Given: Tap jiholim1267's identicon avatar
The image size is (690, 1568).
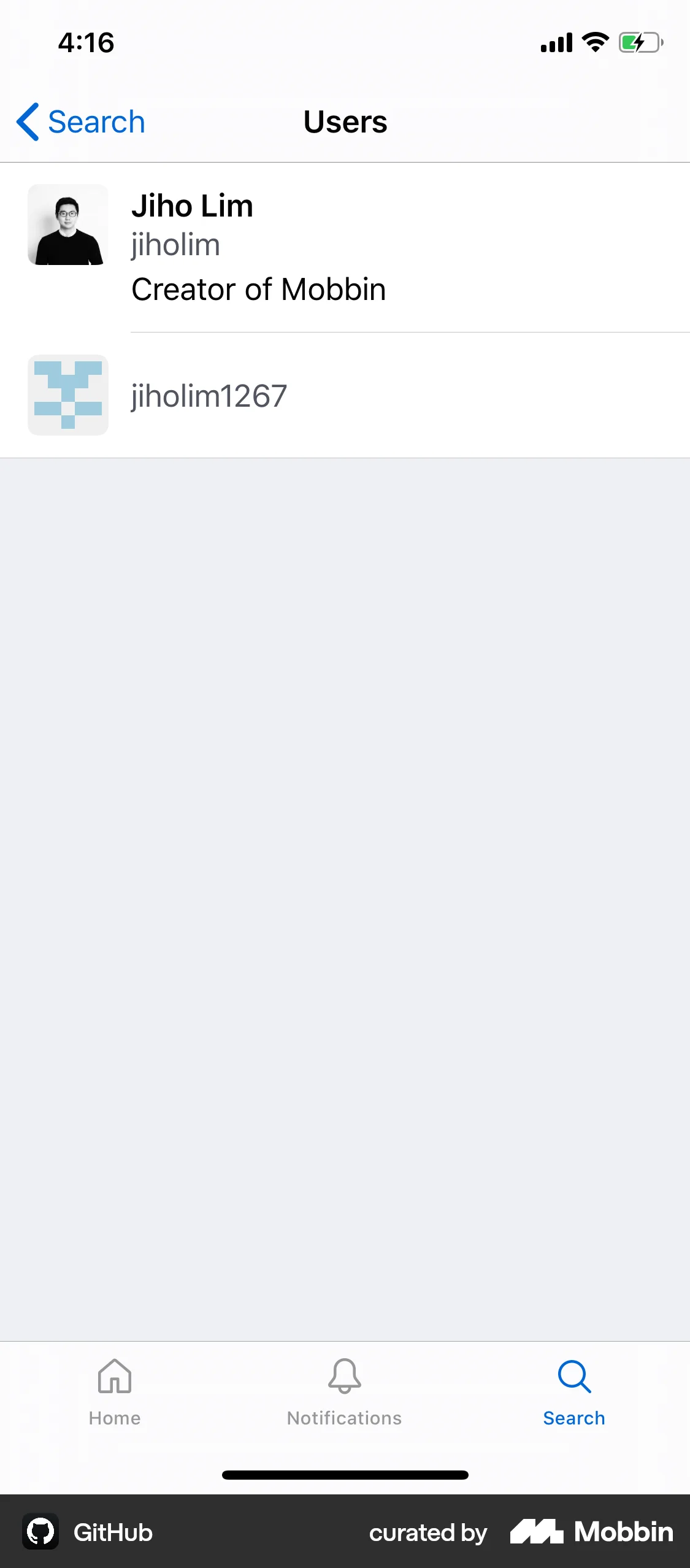Looking at the screenshot, I should pos(67,394).
